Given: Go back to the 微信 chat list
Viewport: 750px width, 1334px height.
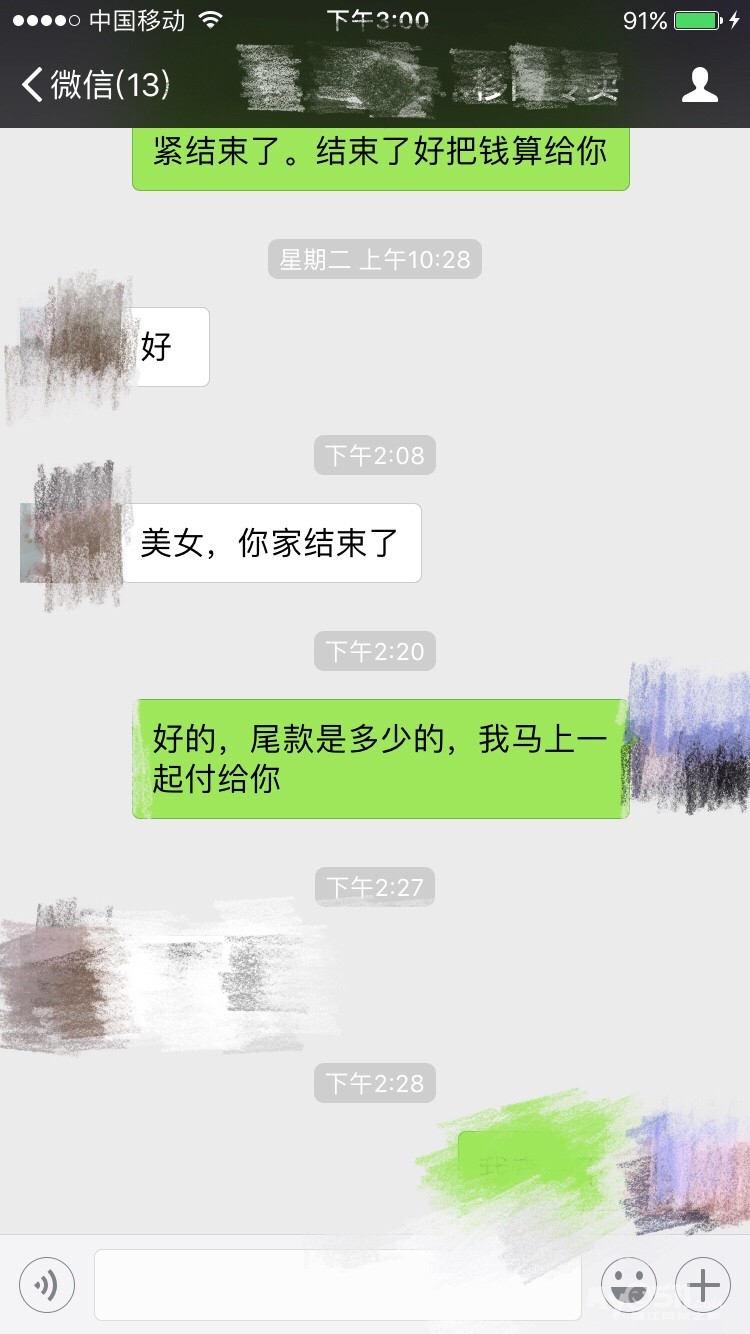Looking at the screenshot, I should [96, 85].
